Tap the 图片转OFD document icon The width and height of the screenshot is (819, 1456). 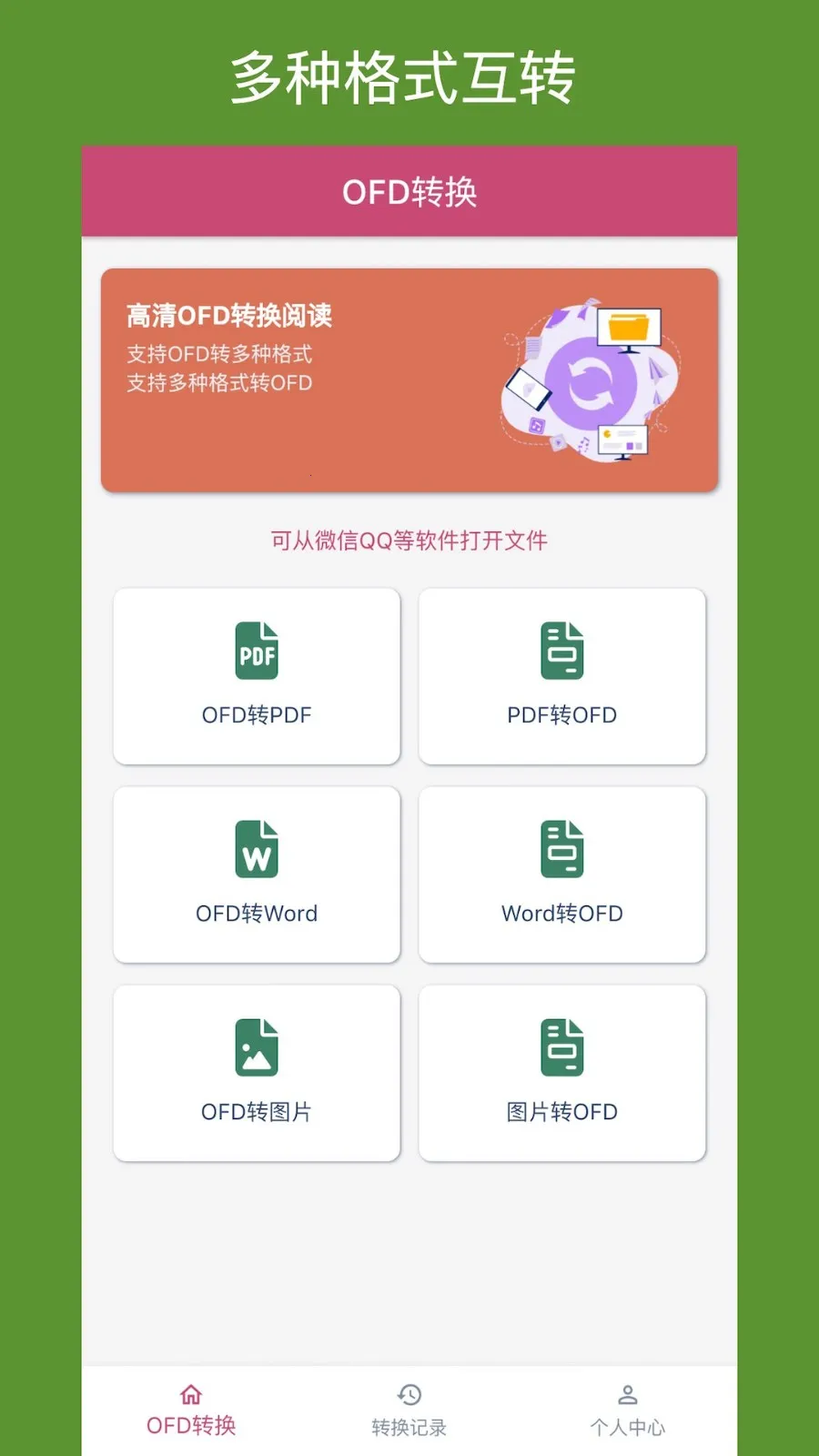click(562, 1046)
